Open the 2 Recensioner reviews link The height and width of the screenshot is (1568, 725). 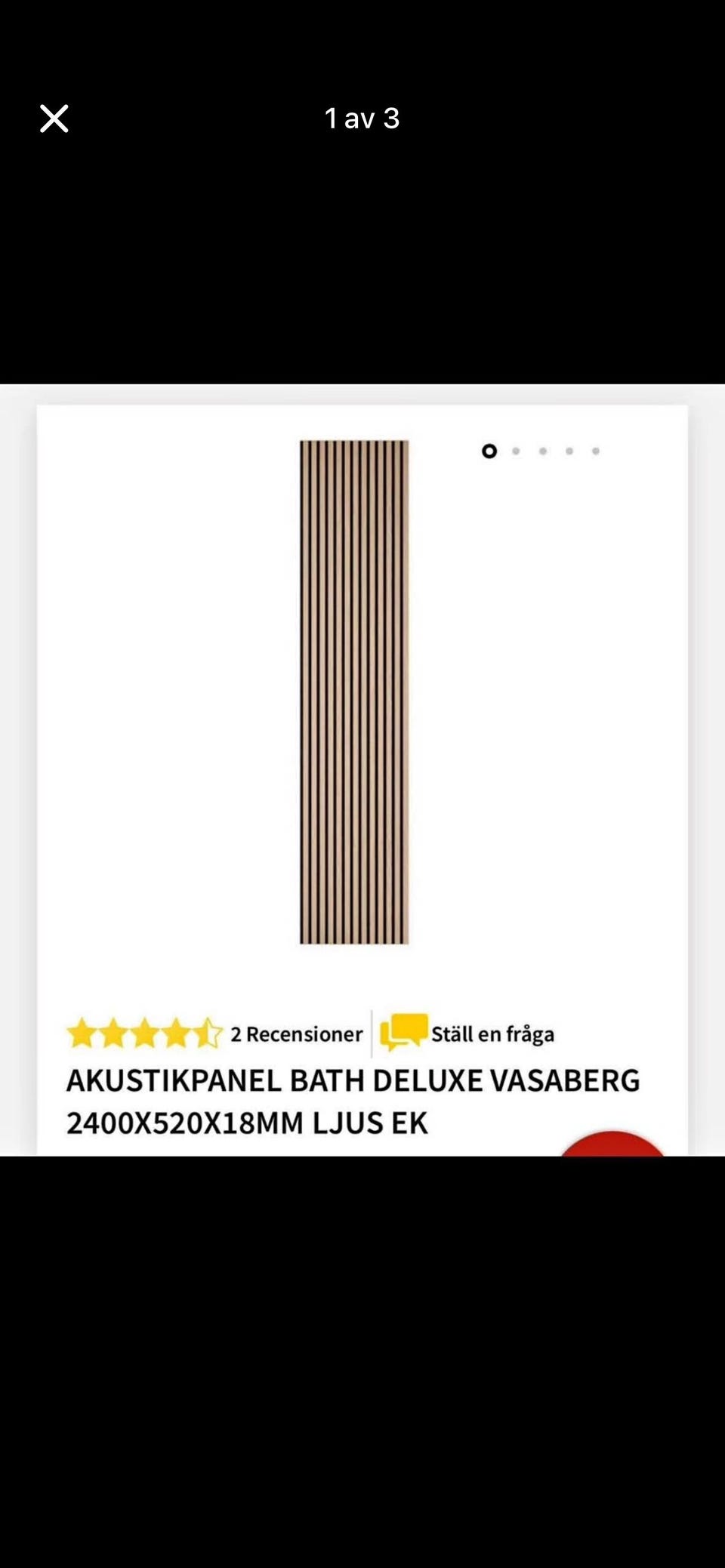coord(295,1034)
